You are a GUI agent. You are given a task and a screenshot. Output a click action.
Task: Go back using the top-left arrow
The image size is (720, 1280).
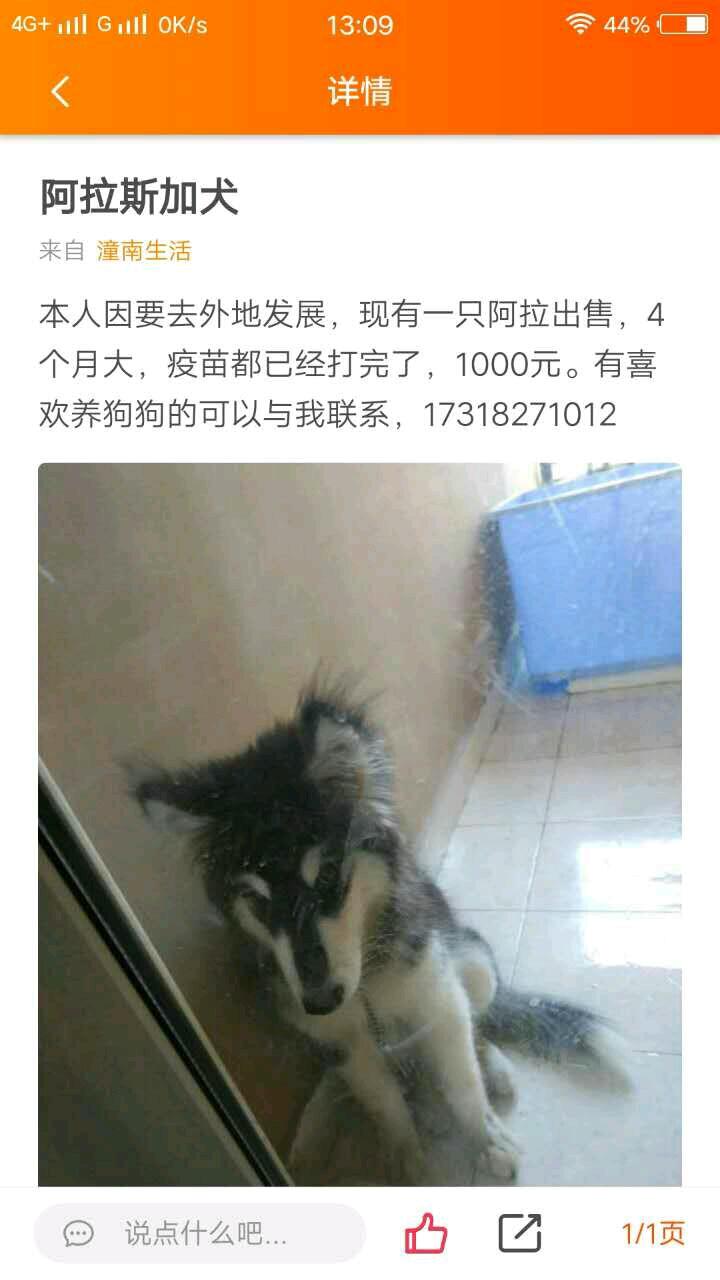pyautogui.click(x=60, y=92)
